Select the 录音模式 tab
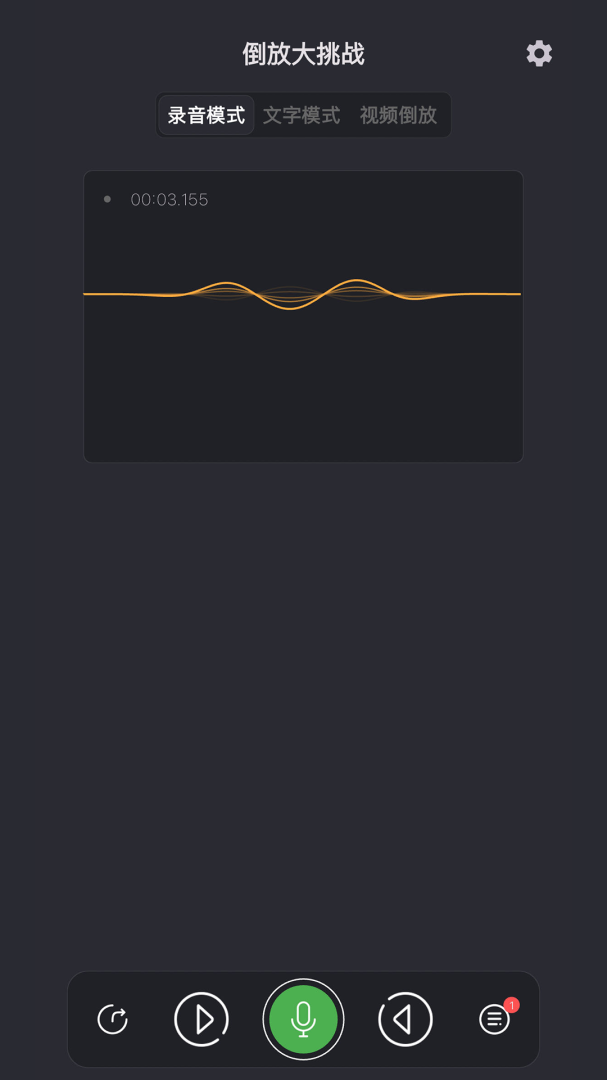607x1080 pixels. (x=206, y=115)
